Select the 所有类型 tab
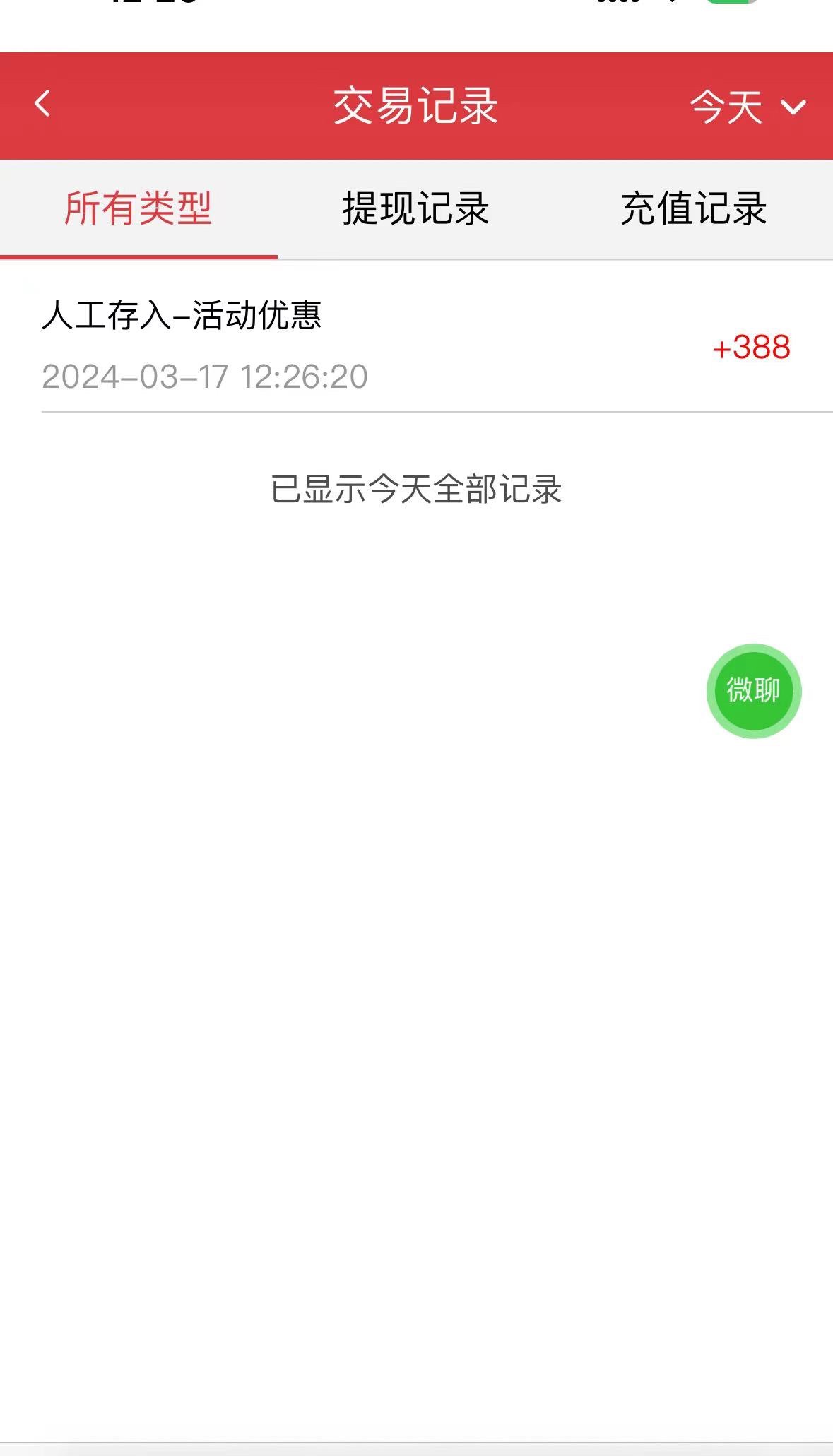The width and height of the screenshot is (833, 1456). [x=138, y=208]
